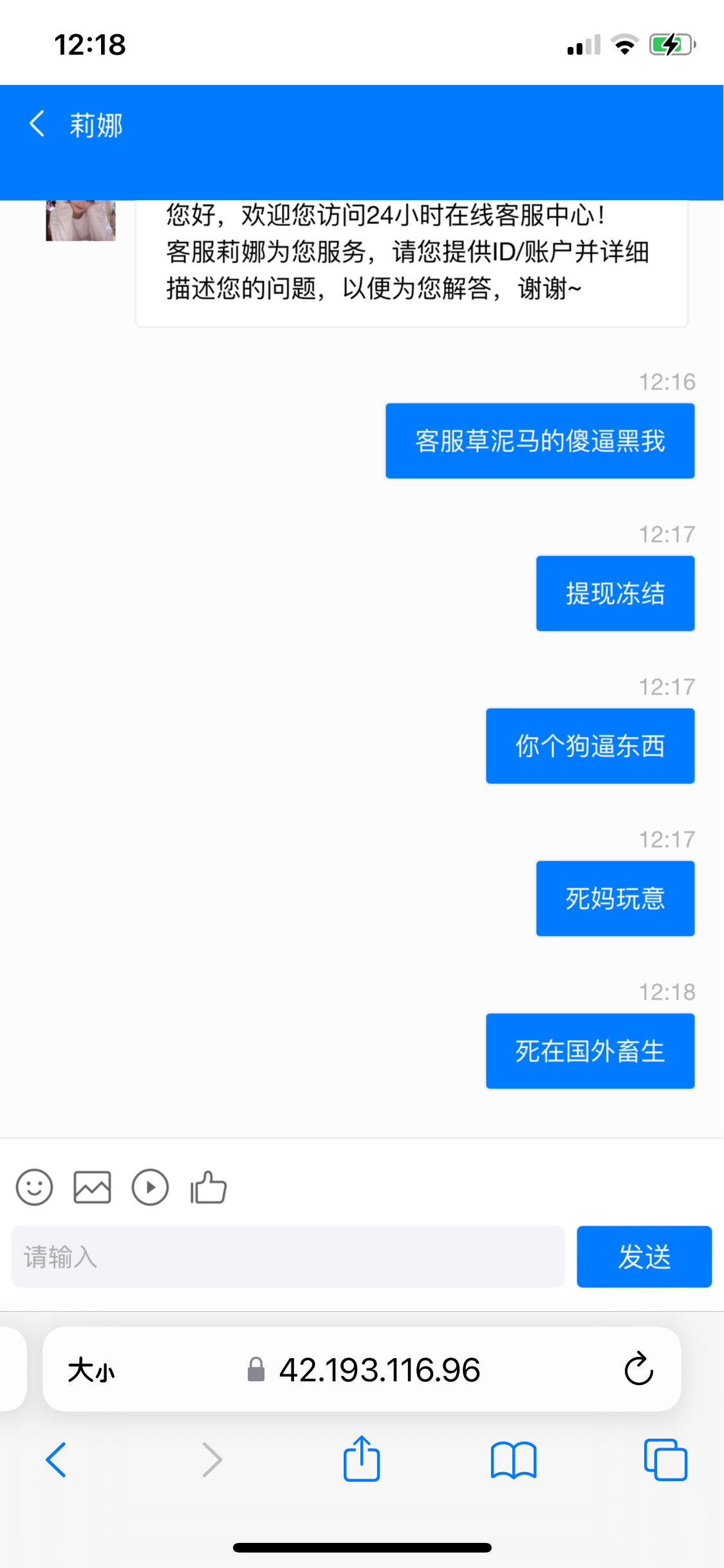This screenshot has height=1568, width=724.
Task: Tap the address bar showing 42.193.116.96
Action: point(380,1370)
